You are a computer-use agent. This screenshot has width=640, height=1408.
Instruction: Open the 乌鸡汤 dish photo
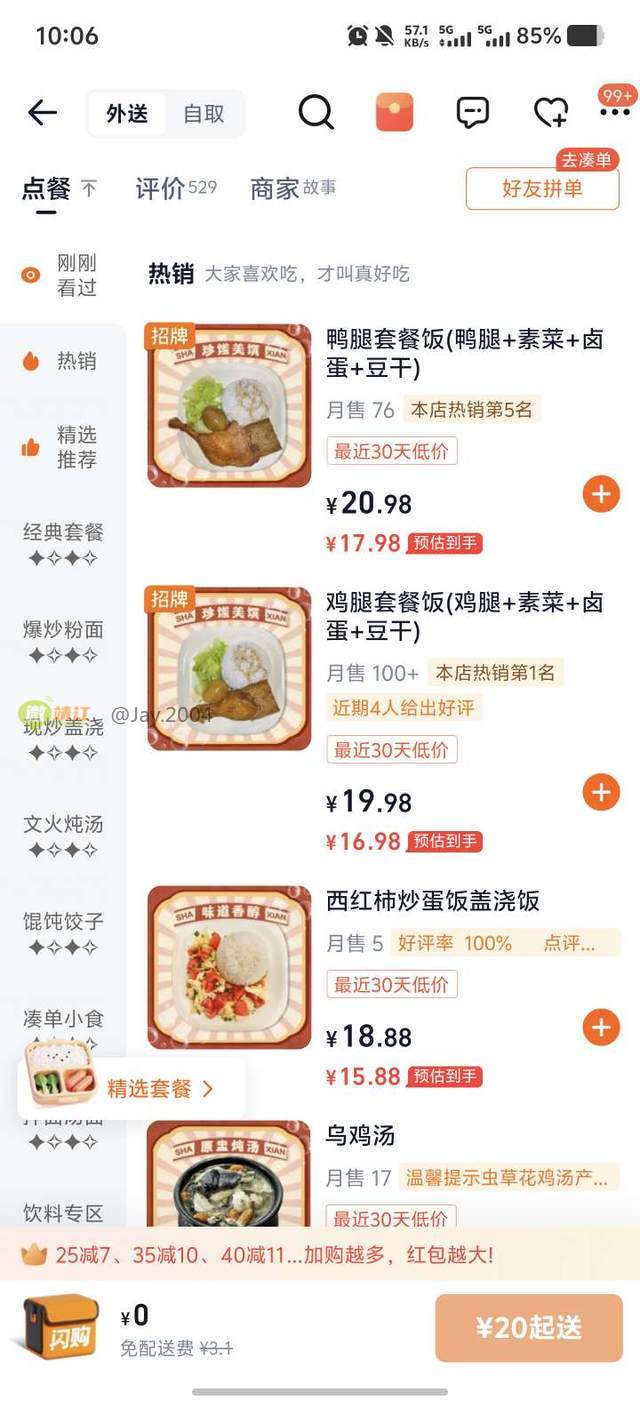230,1174
